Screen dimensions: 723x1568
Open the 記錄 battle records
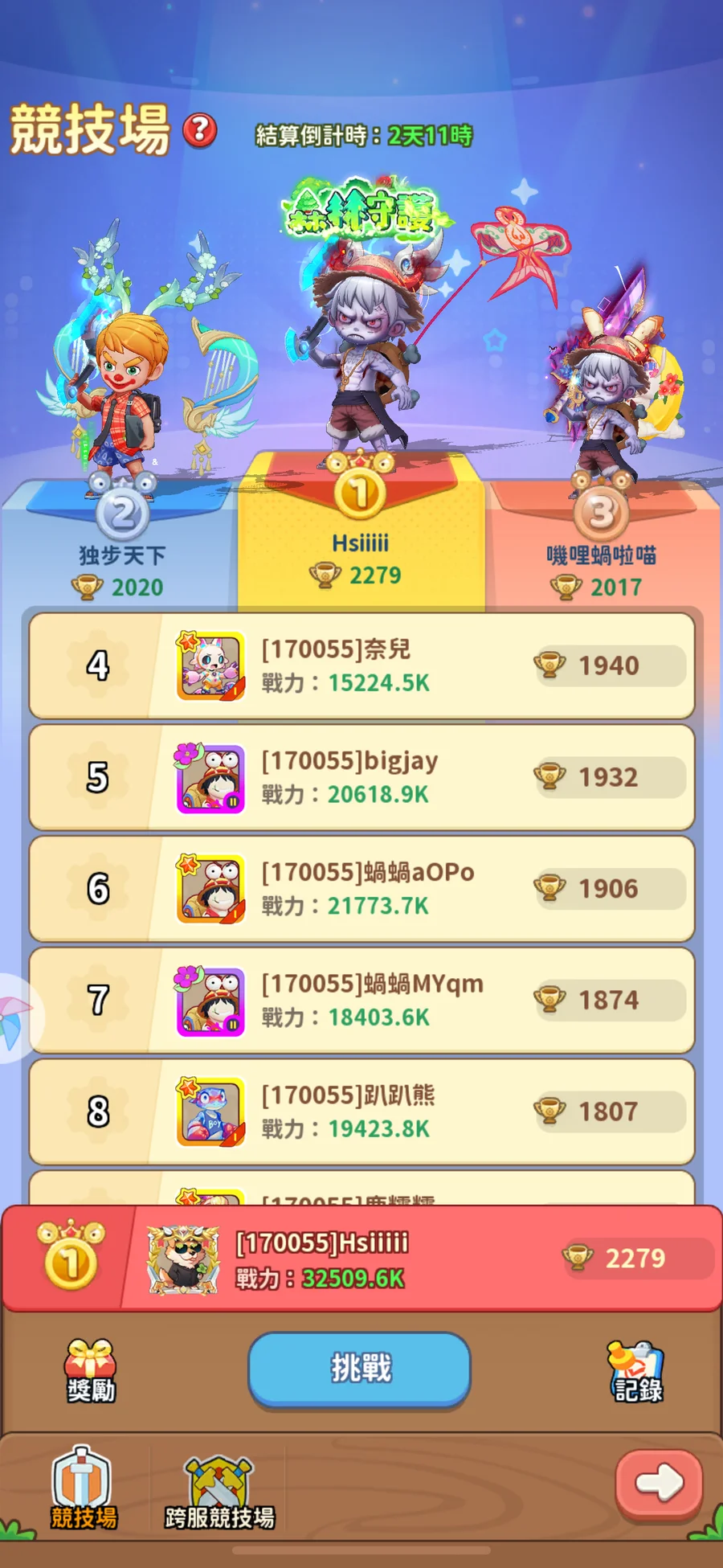click(x=638, y=1371)
